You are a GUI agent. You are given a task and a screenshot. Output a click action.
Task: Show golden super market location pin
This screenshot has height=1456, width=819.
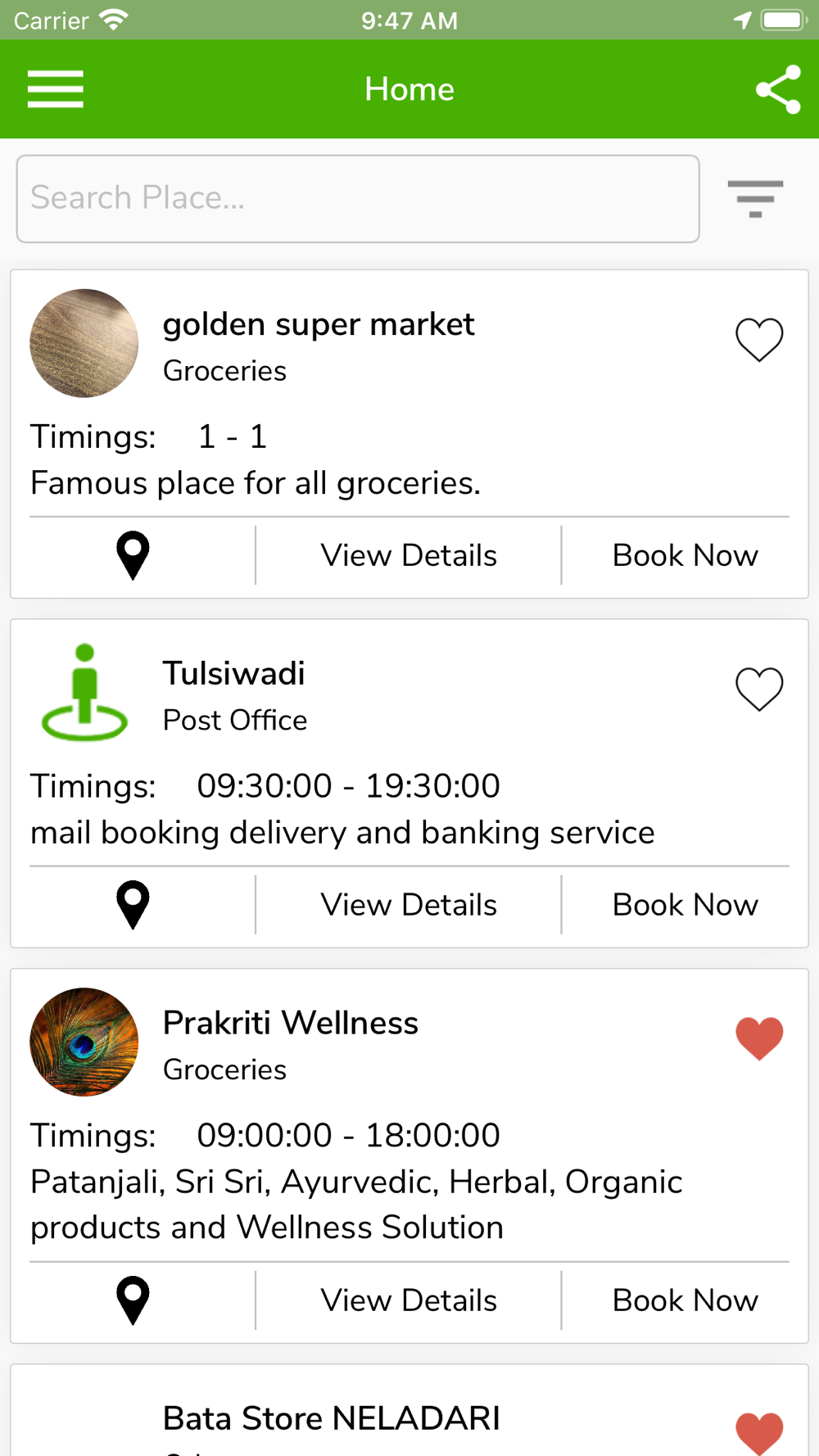click(x=133, y=555)
